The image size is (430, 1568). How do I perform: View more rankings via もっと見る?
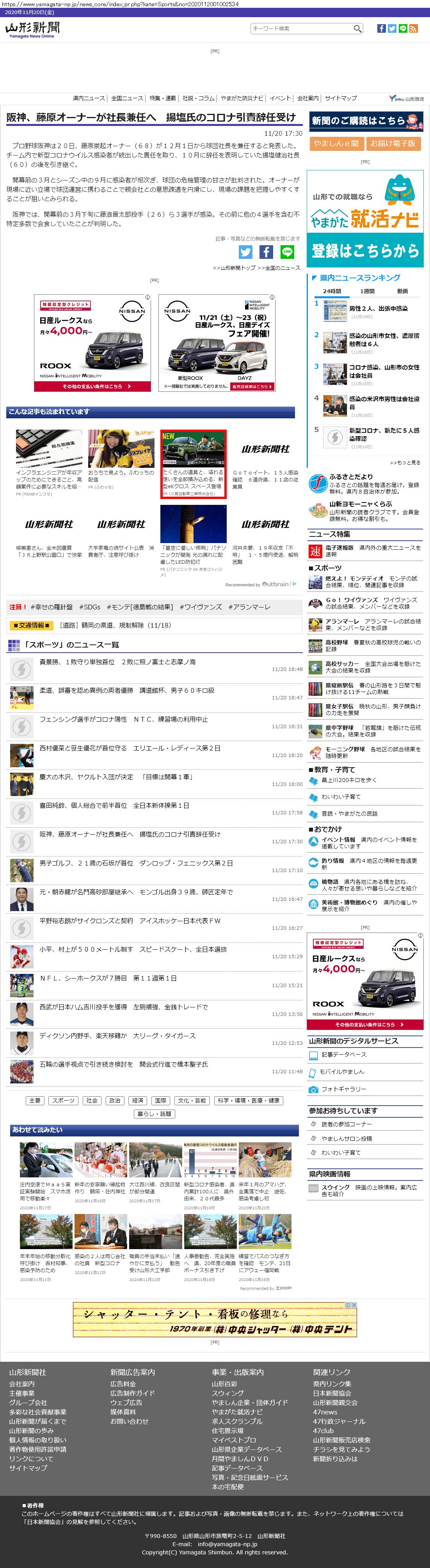tap(405, 462)
